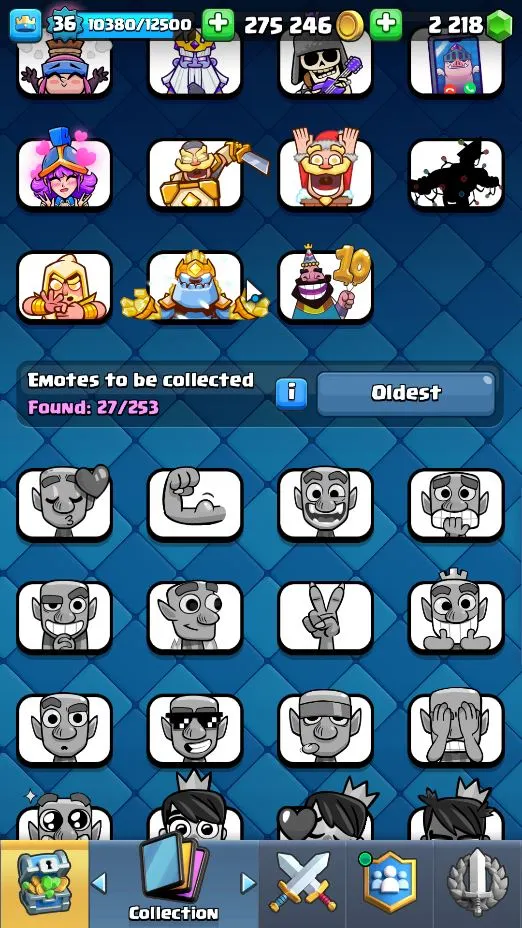This screenshot has height=928, width=522.
Task: View the goblin with pixel sunglasses emote
Action: coord(195,730)
